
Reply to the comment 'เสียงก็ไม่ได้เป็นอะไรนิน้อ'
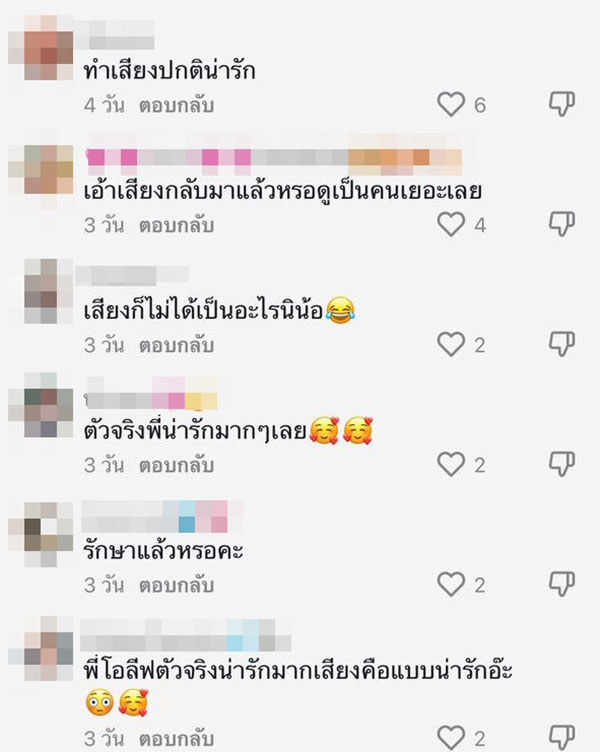click(176, 345)
